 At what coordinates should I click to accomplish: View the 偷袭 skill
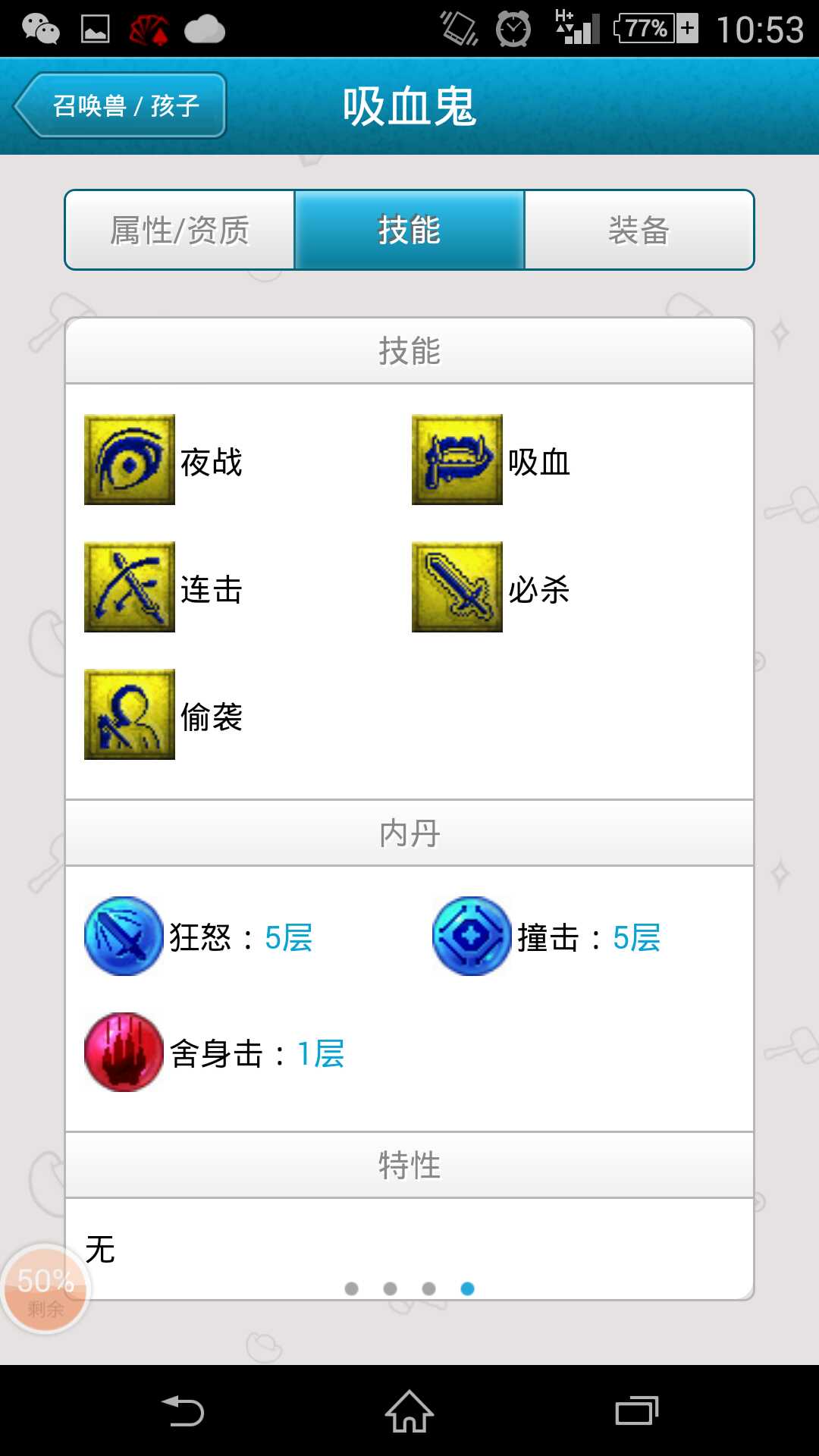(130, 714)
